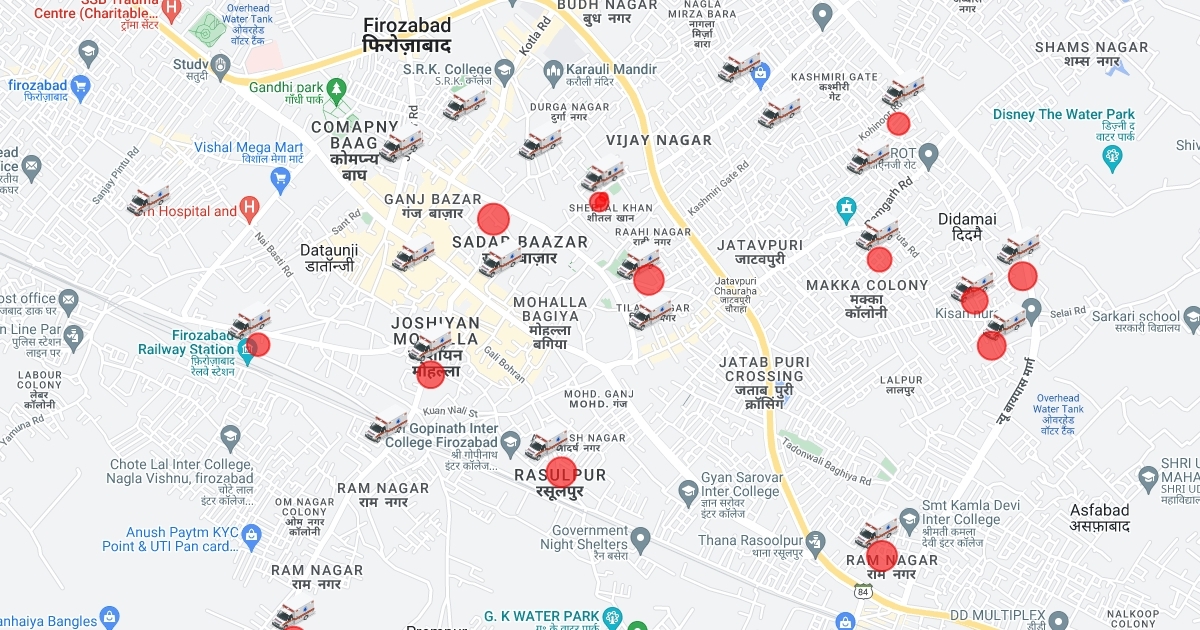The height and width of the screenshot is (630, 1200).
Task: Tap the red circle at Ganj Bazar
Action: [493, 219]
